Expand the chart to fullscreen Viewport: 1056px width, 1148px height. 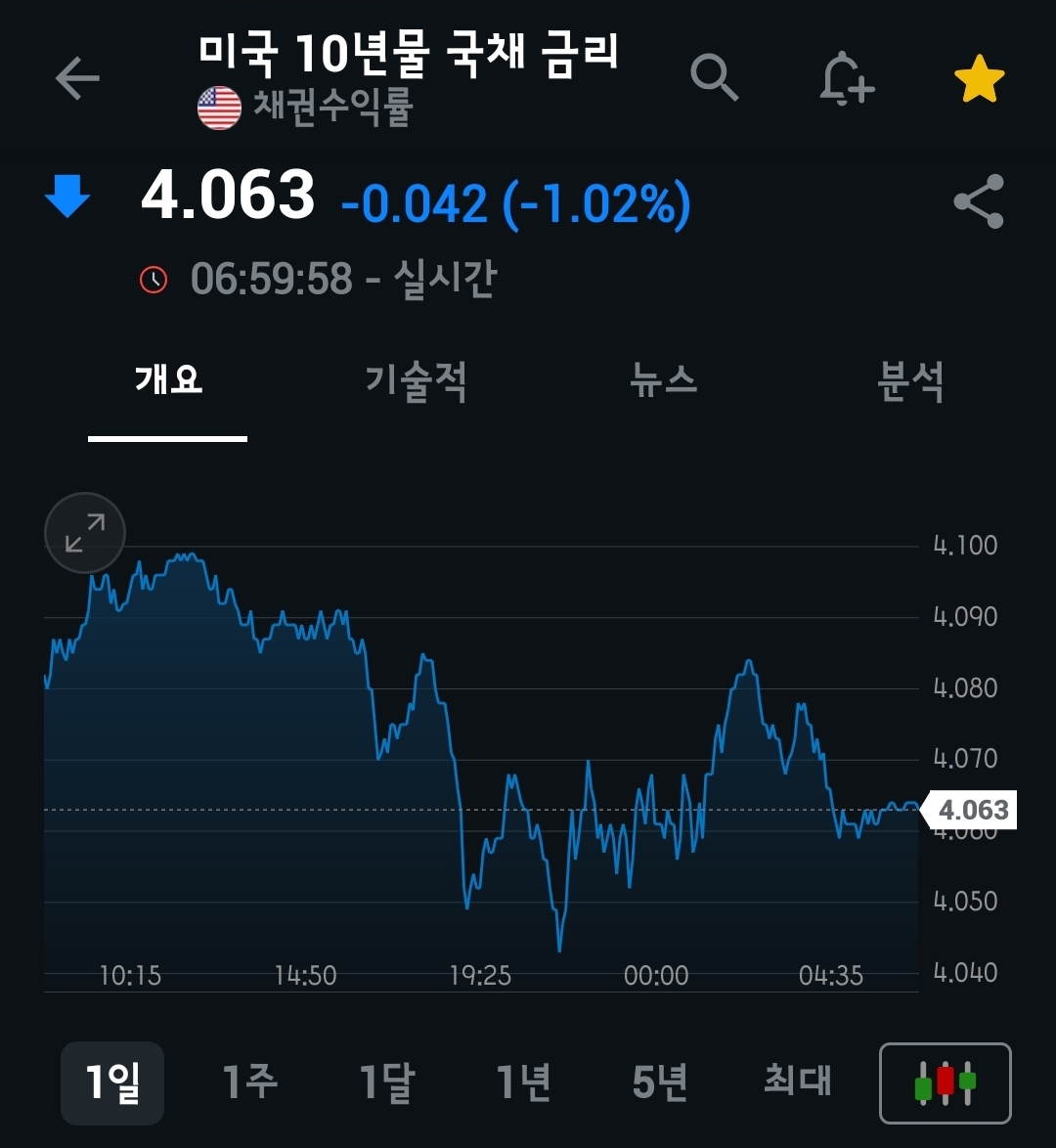[85, 533]
